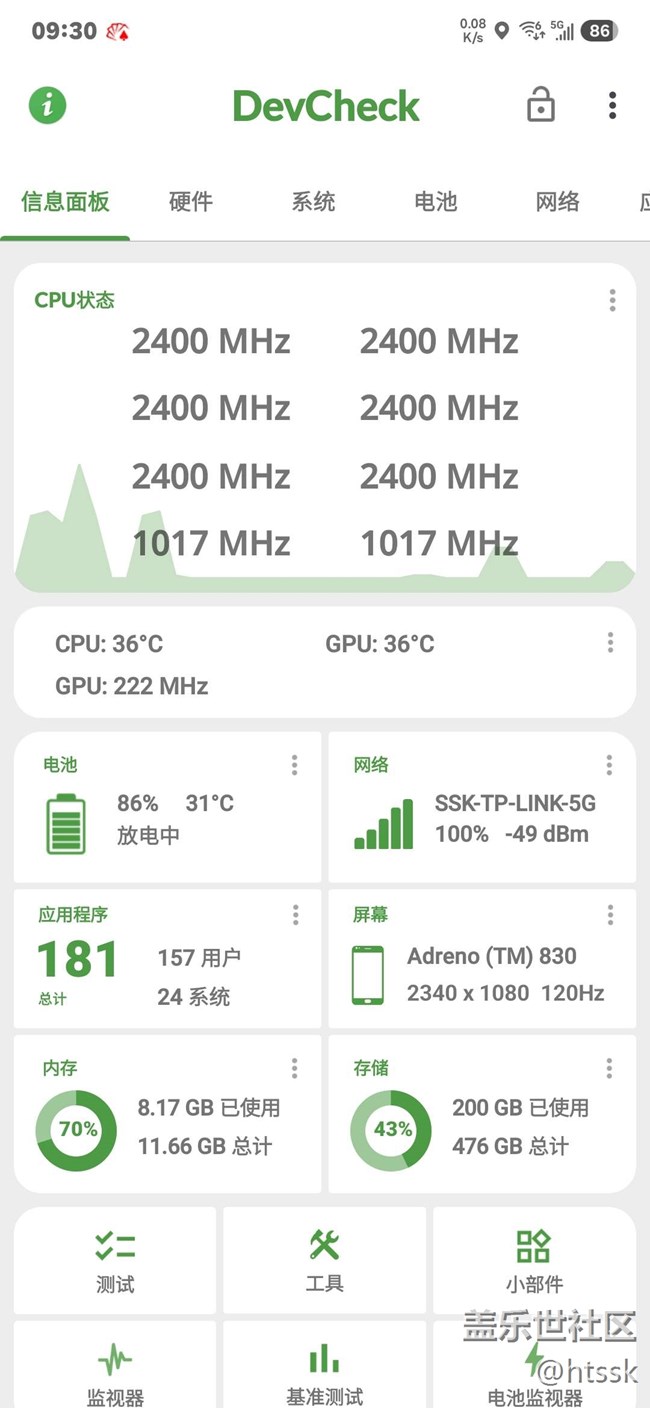Switch to the 电池 tab

[x=435, y=202]
